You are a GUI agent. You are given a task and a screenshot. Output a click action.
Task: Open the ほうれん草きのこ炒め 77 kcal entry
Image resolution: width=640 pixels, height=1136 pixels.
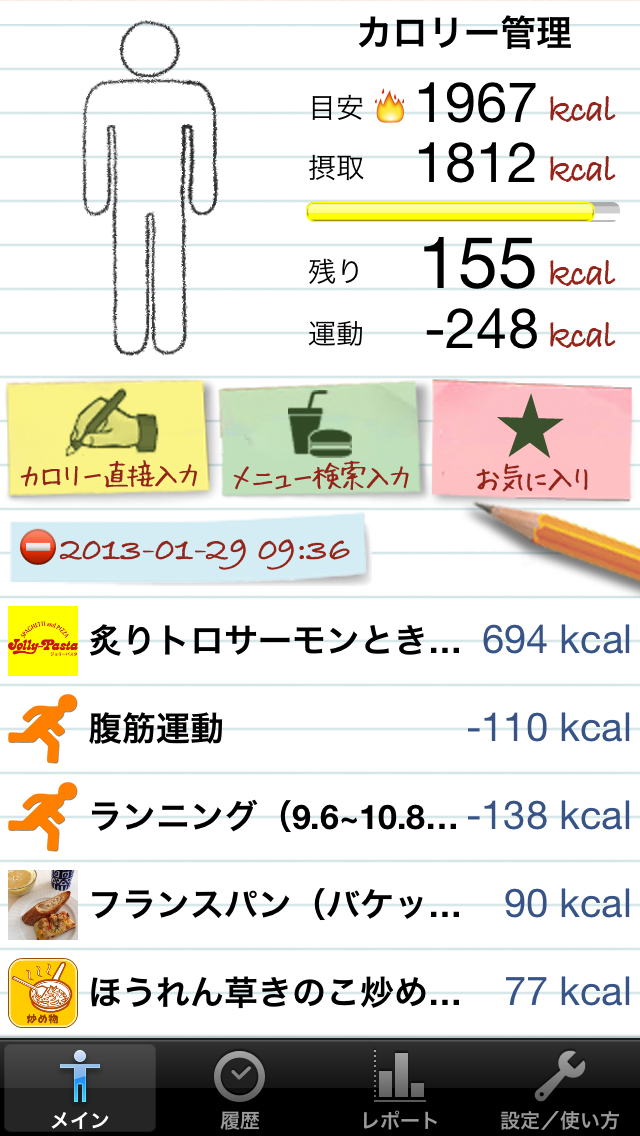pos(320,992)
